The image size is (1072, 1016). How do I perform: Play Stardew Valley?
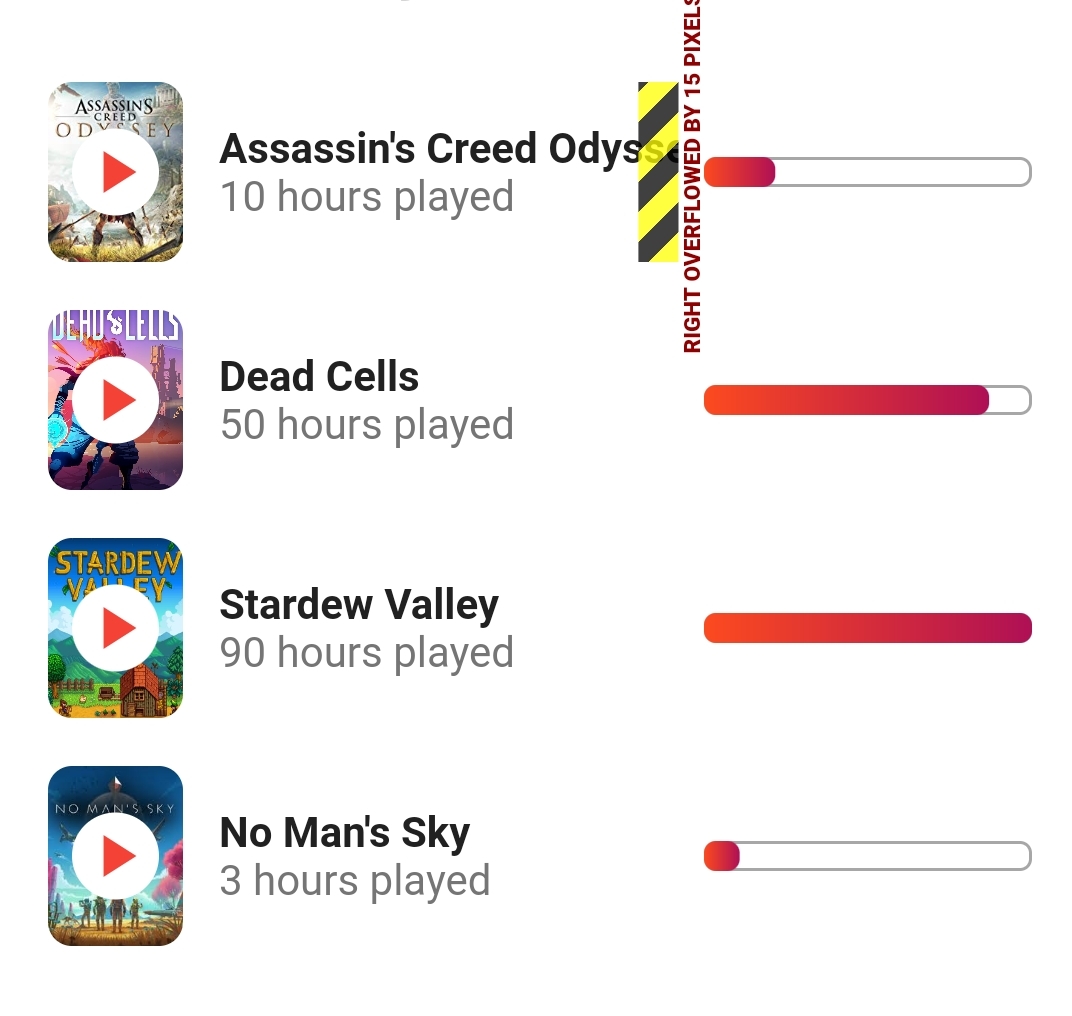click(x=116, y=628)
